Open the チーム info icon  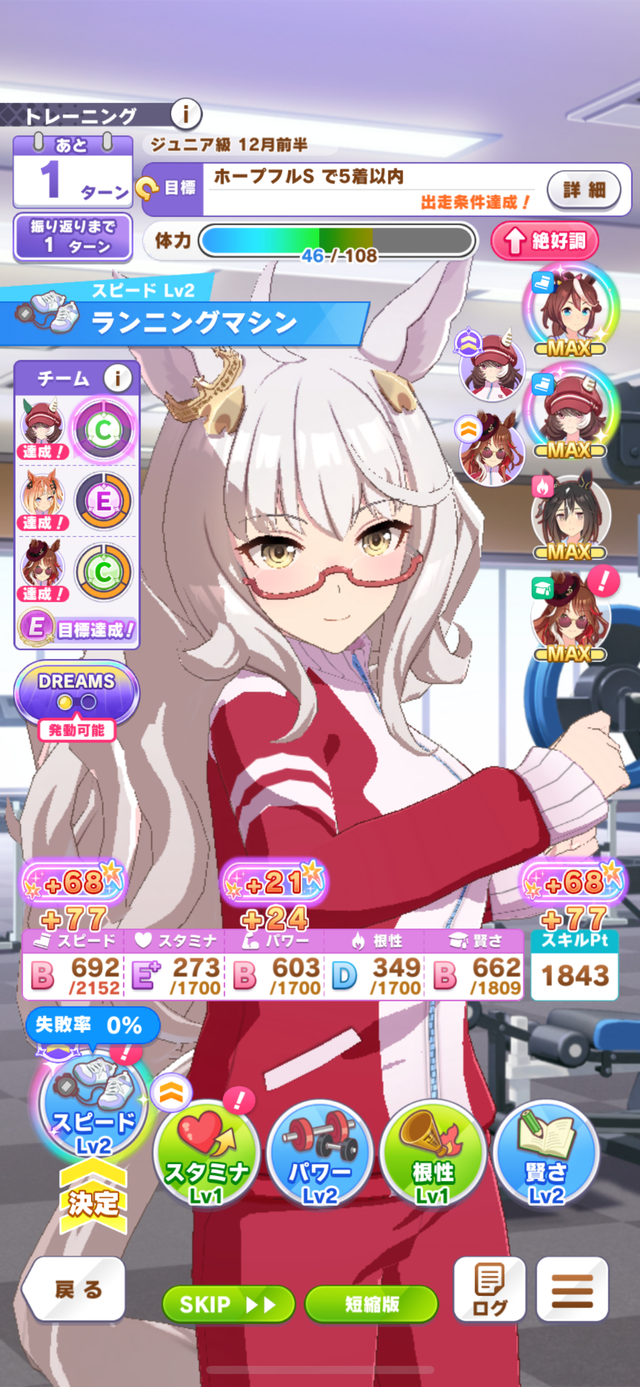pos(118,379)
